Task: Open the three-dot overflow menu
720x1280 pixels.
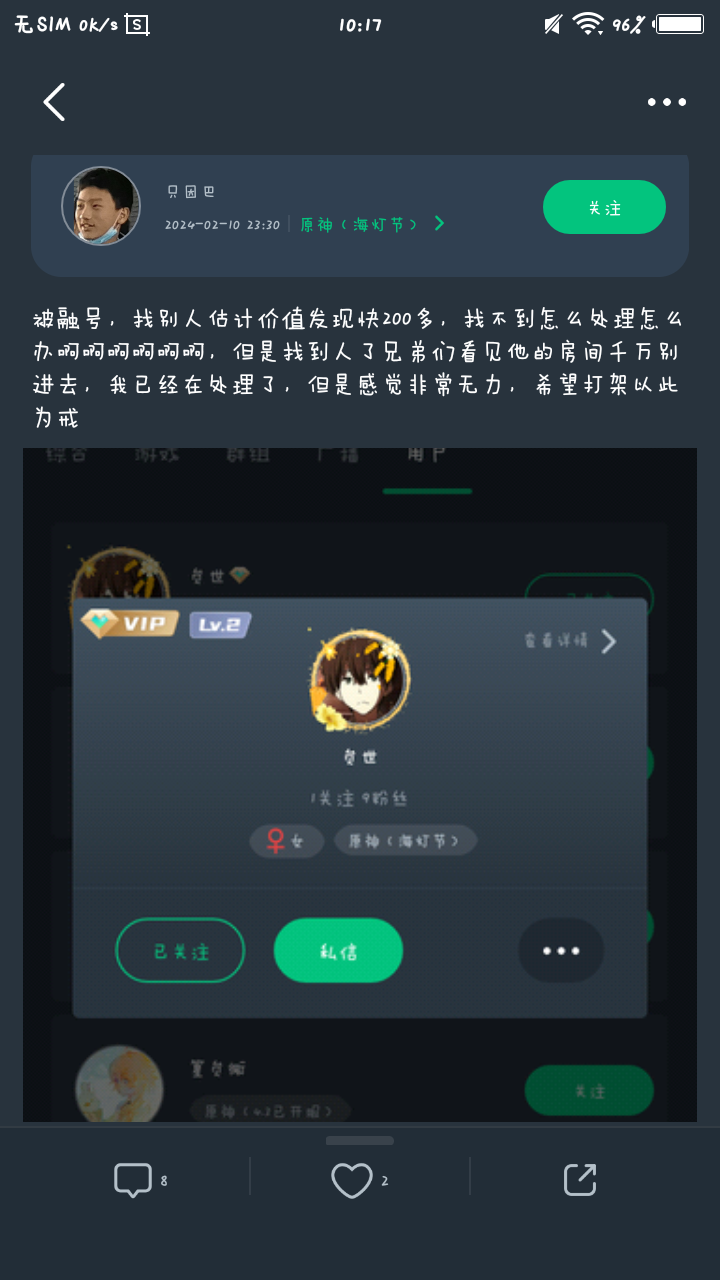Action: point(666,102)
